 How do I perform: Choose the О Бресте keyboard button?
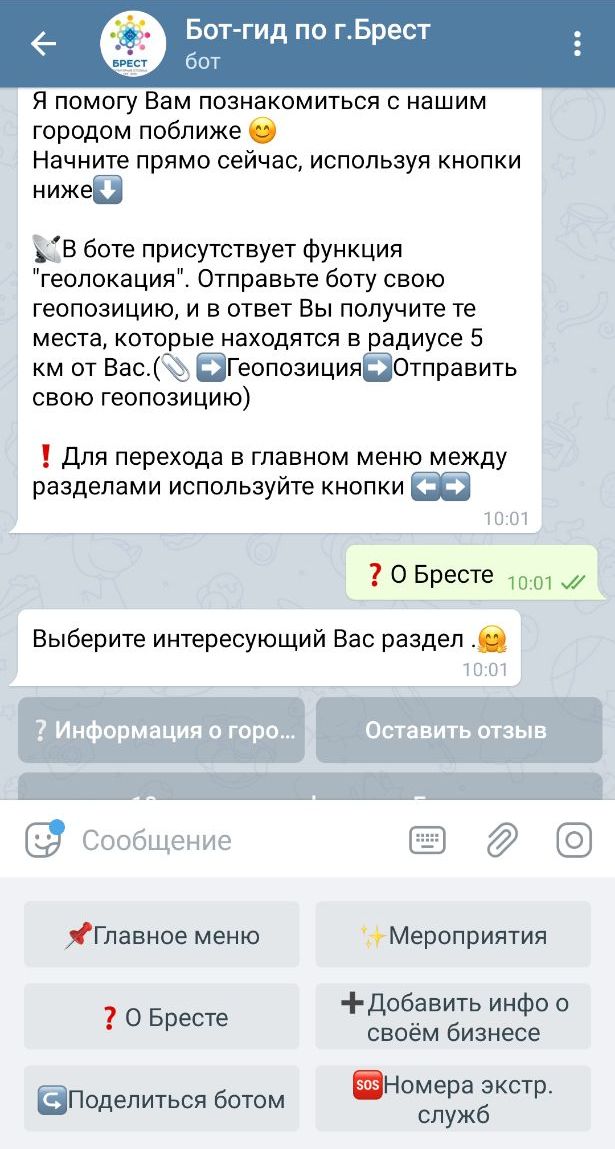click(x=161, y=1017)
